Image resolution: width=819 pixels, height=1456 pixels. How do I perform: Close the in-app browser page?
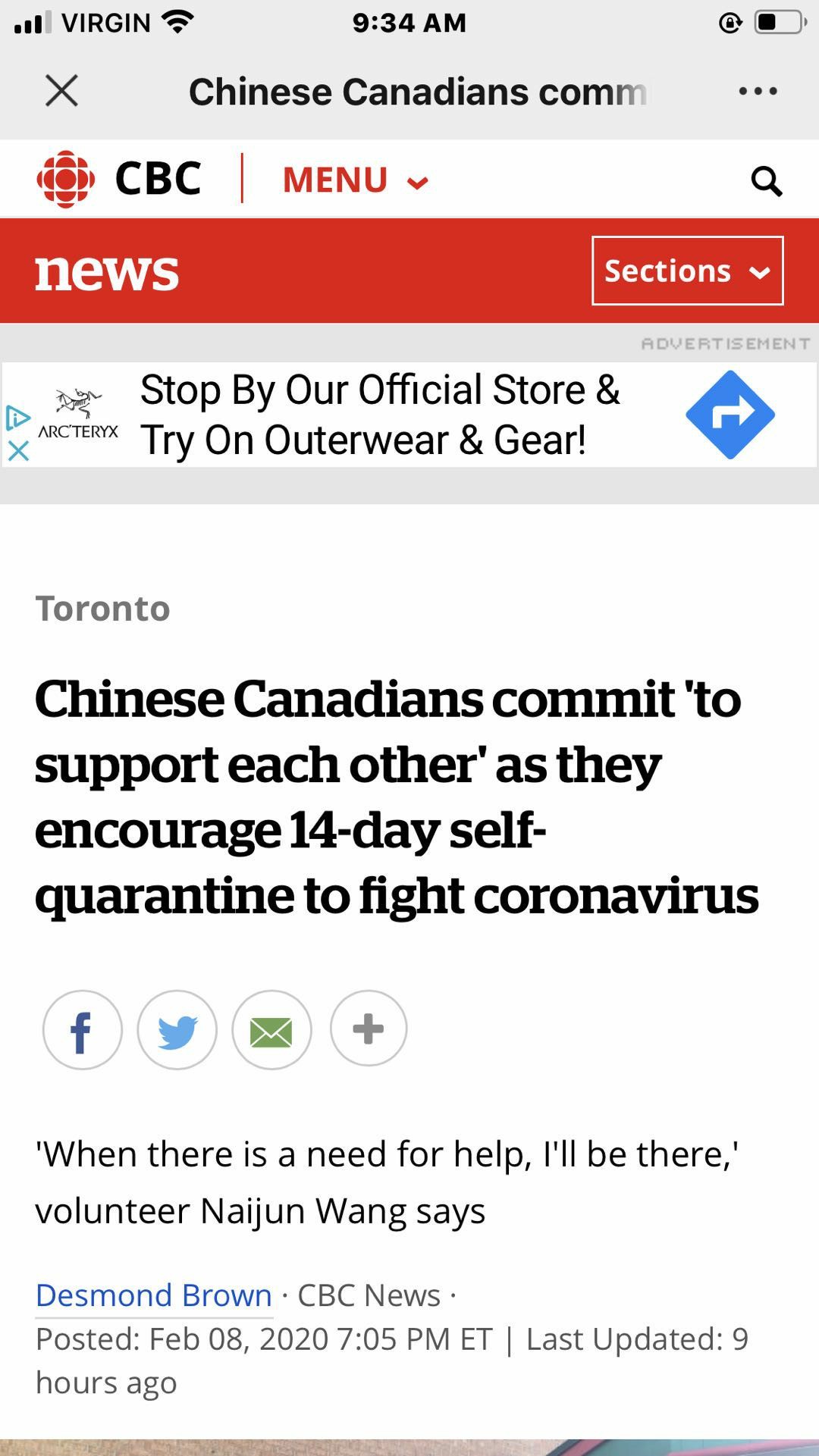[x=61, y=92]
